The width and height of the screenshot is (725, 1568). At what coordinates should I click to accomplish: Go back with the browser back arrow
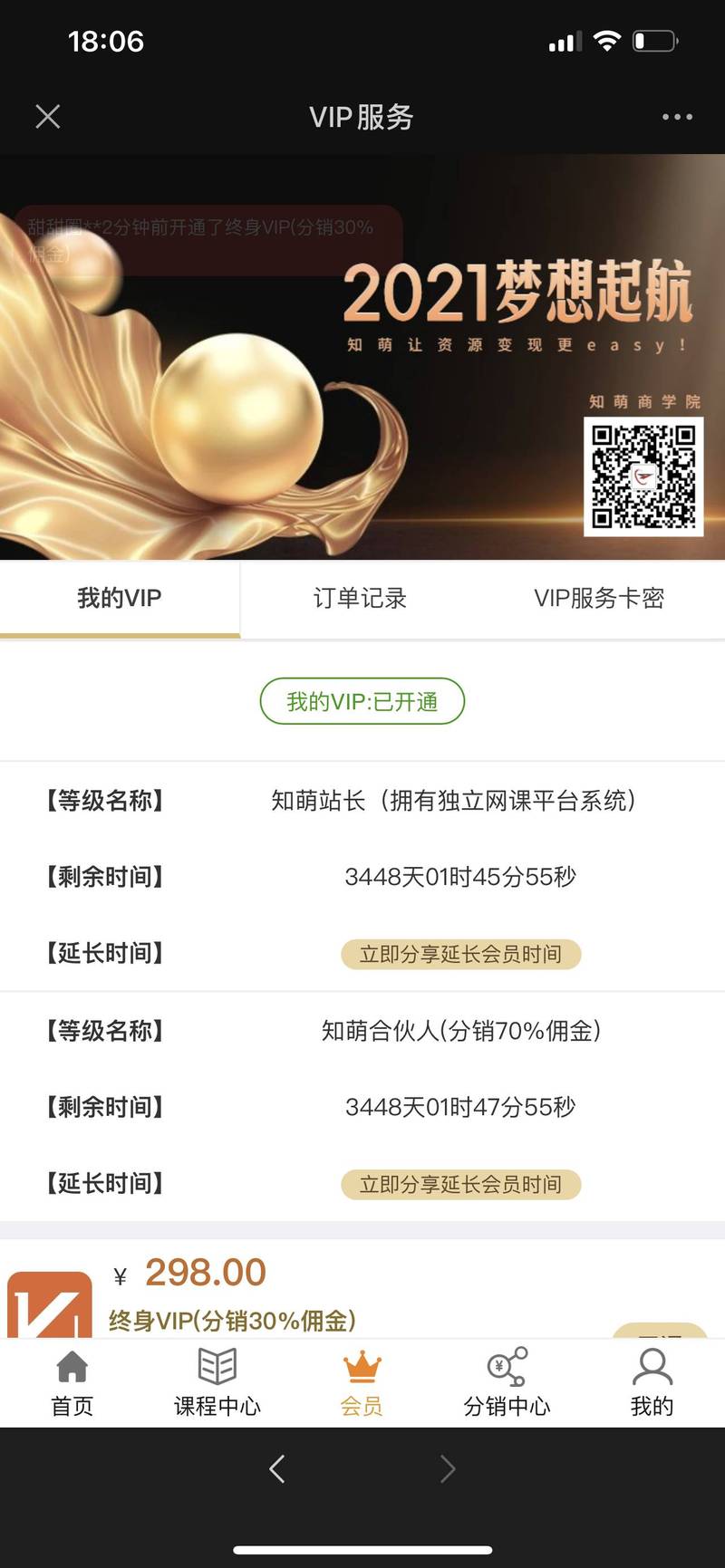(x=277, y=1468)
